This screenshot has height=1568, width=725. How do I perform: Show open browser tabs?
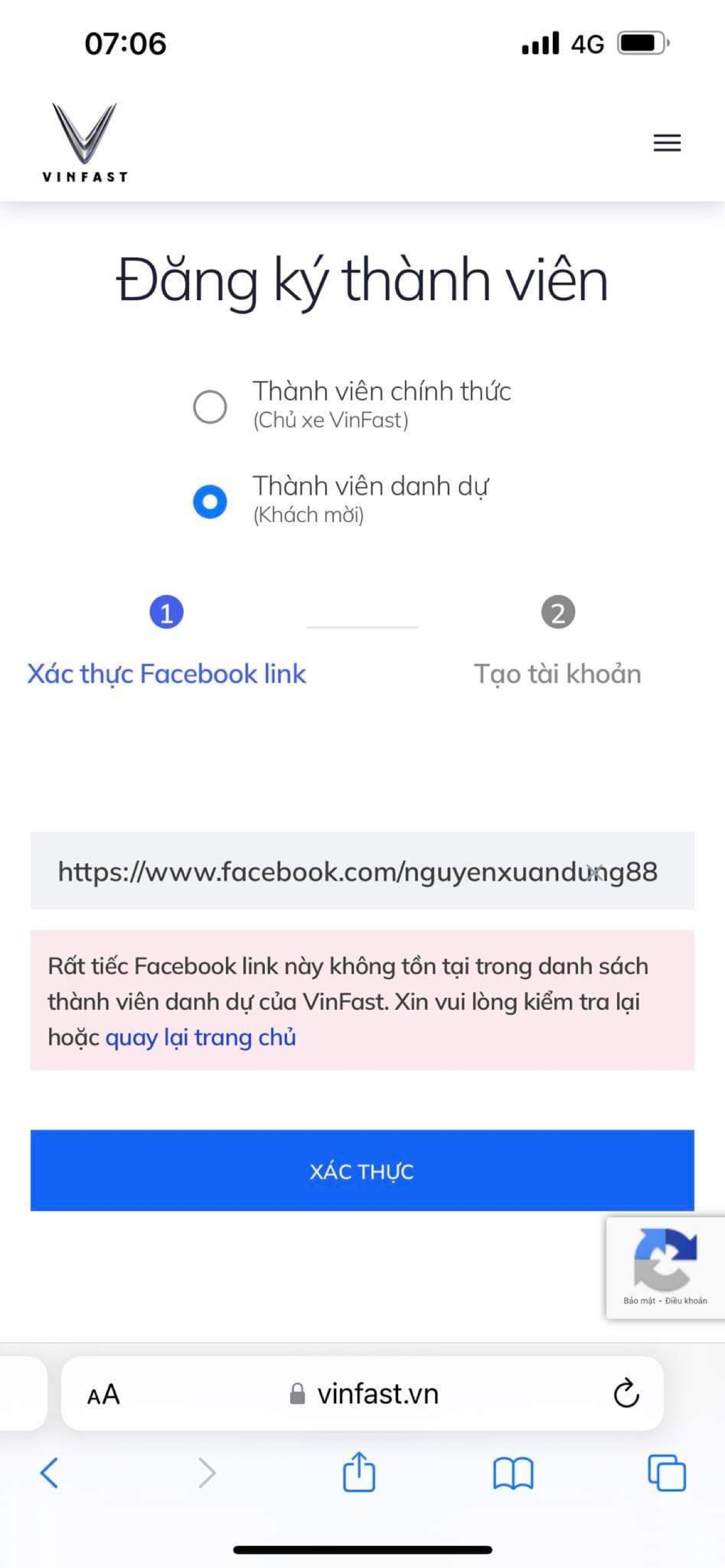click(667, 1473)
